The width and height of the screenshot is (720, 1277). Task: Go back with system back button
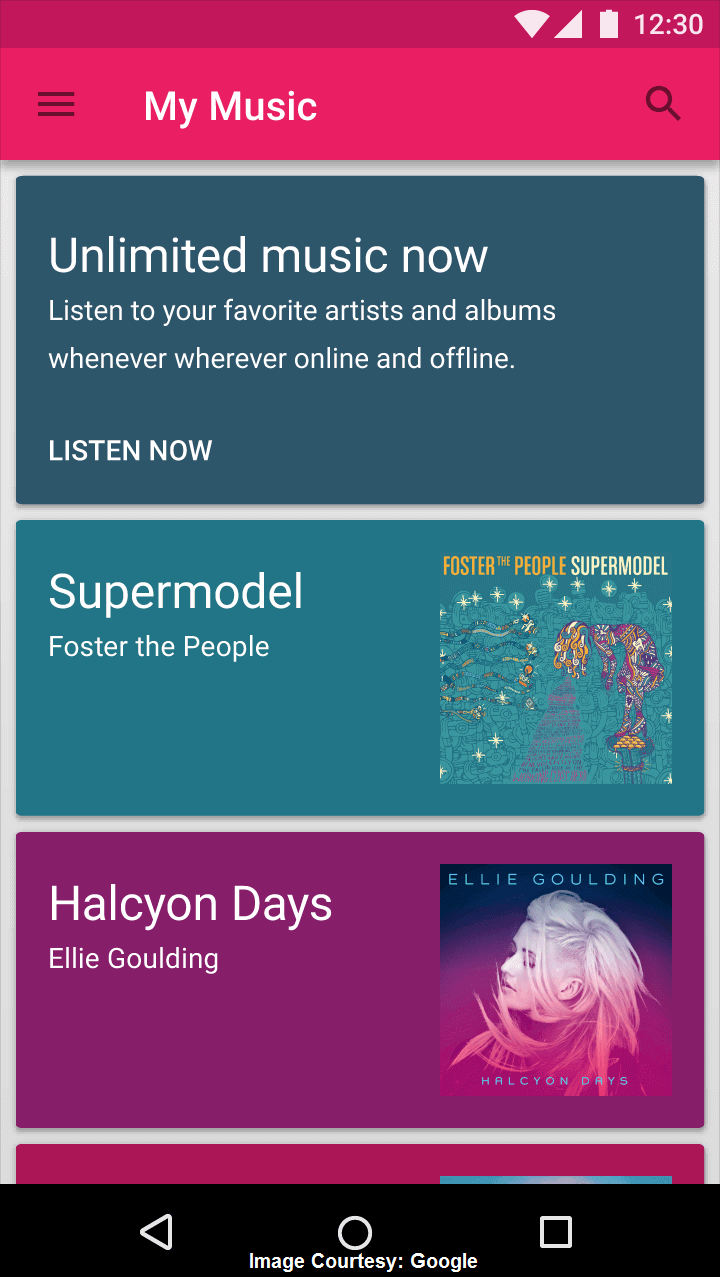(x=157, y=1231)
